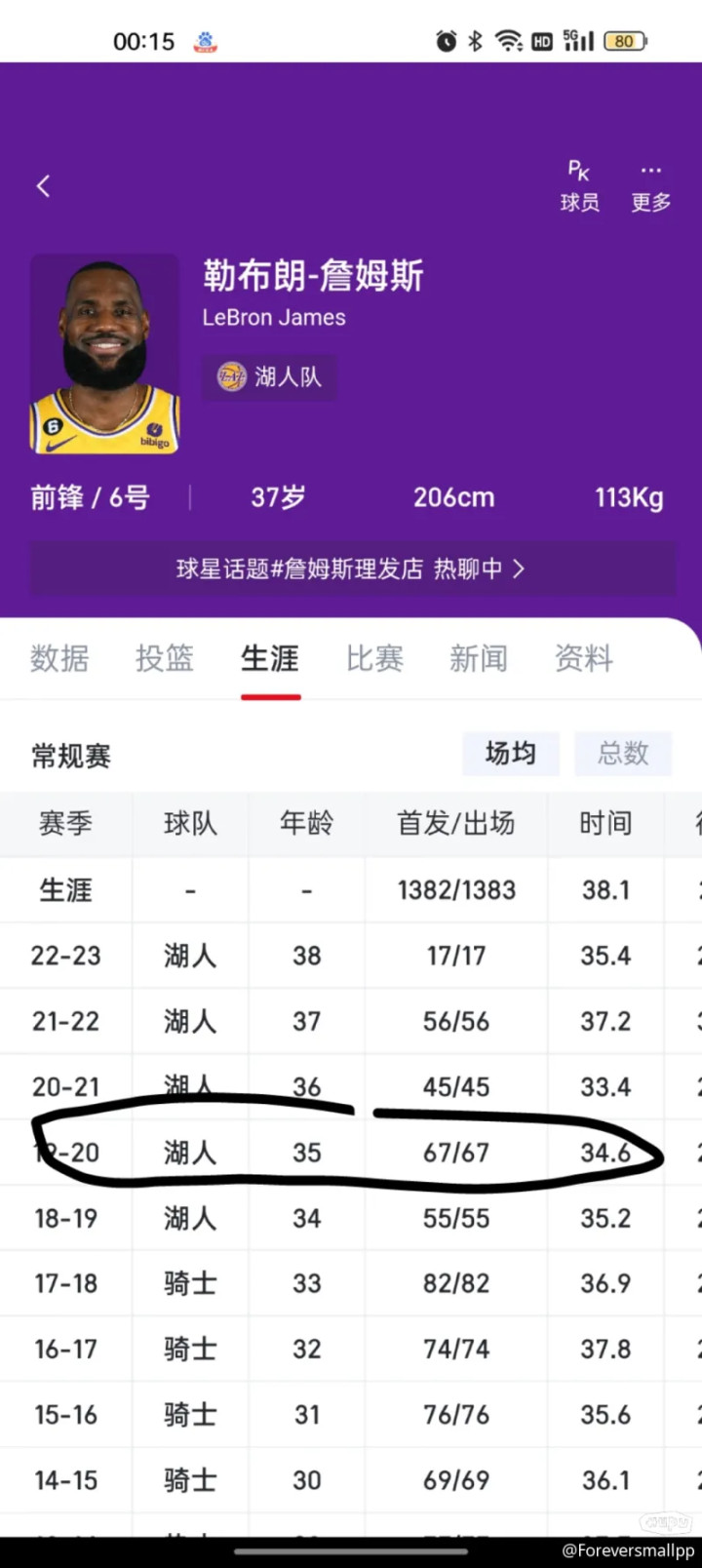702x1568 pixels.
Task: Switch to the 数据 tab
Action: [x=59, y=658]
